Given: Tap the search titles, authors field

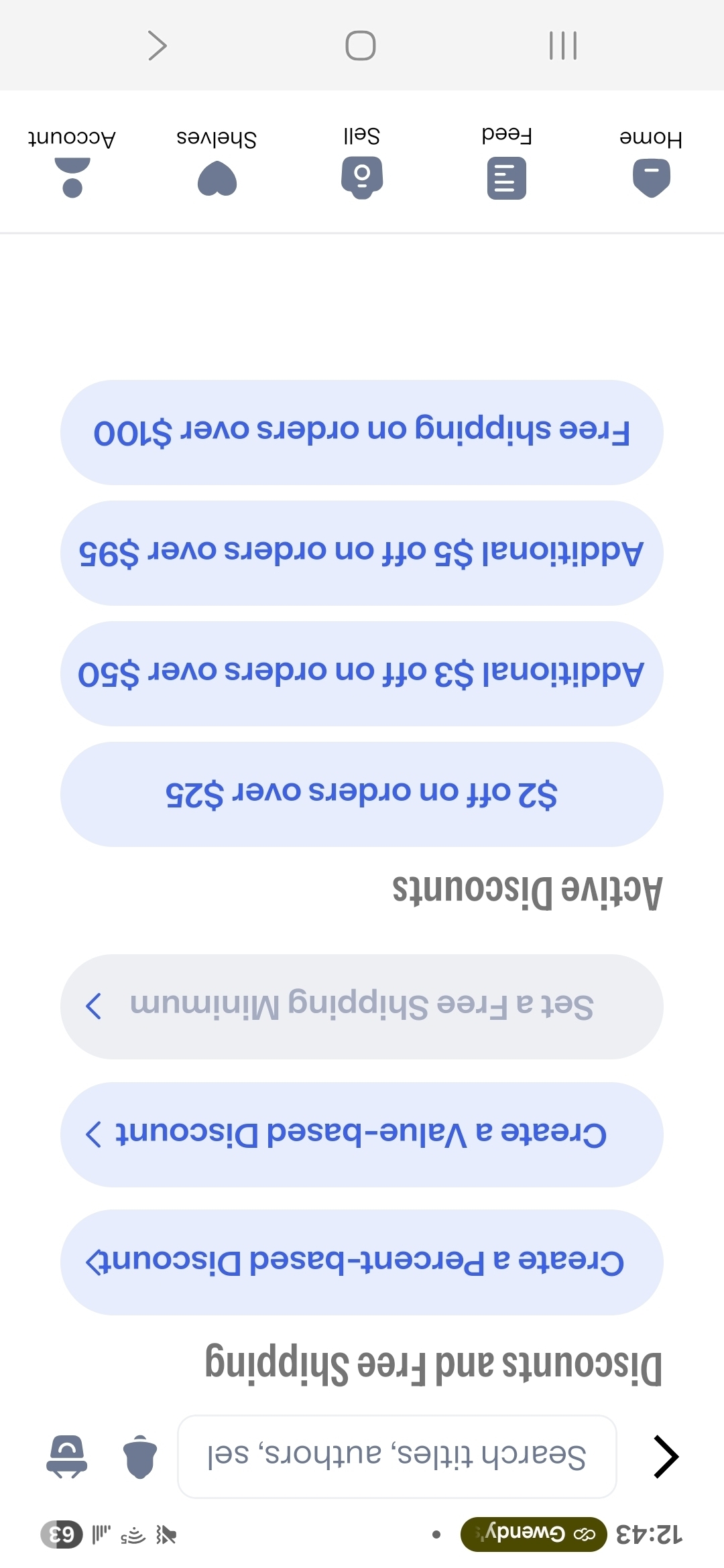Looking at the screenshot, I should click(x=397, y=1456).
